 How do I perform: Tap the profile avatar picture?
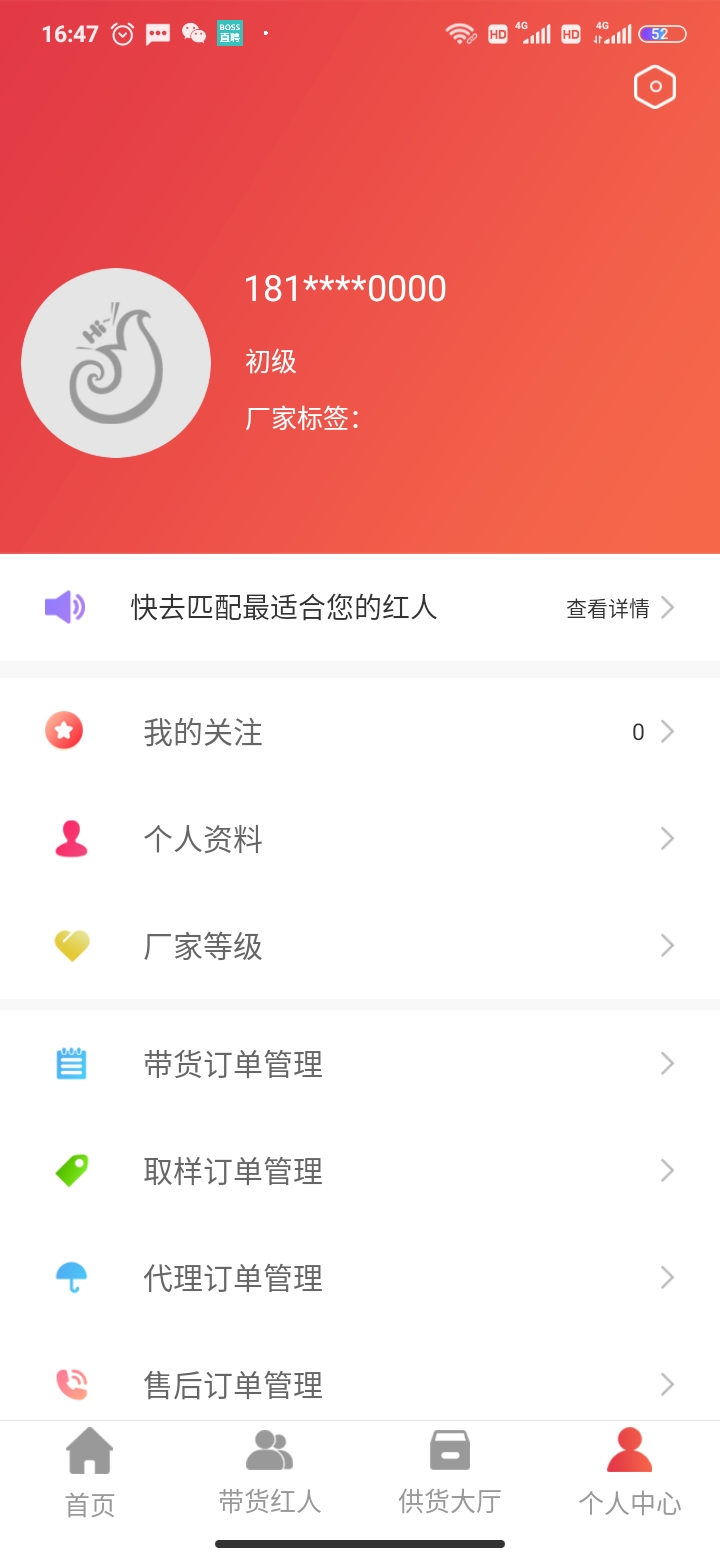(116, 363)
